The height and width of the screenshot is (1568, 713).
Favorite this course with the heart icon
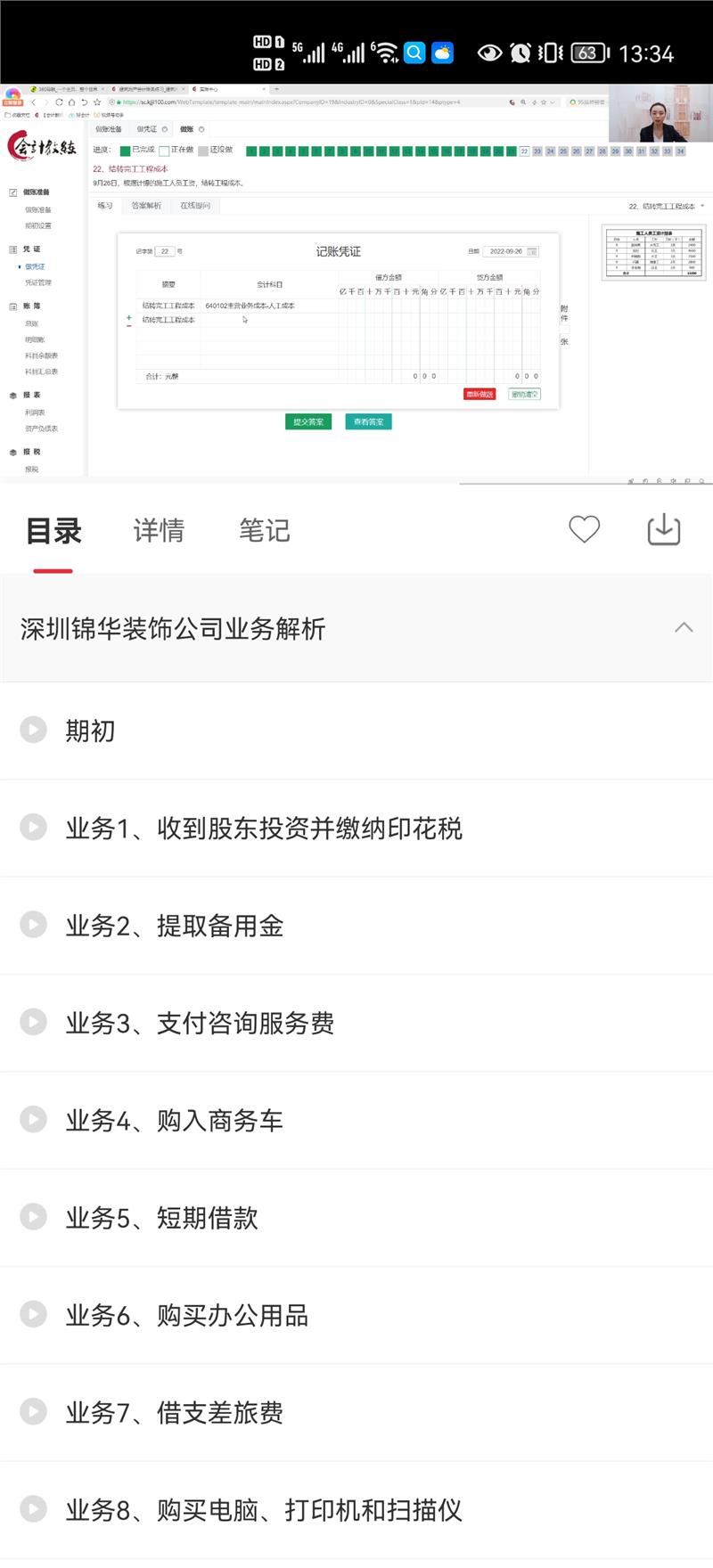tap(584, 530)
